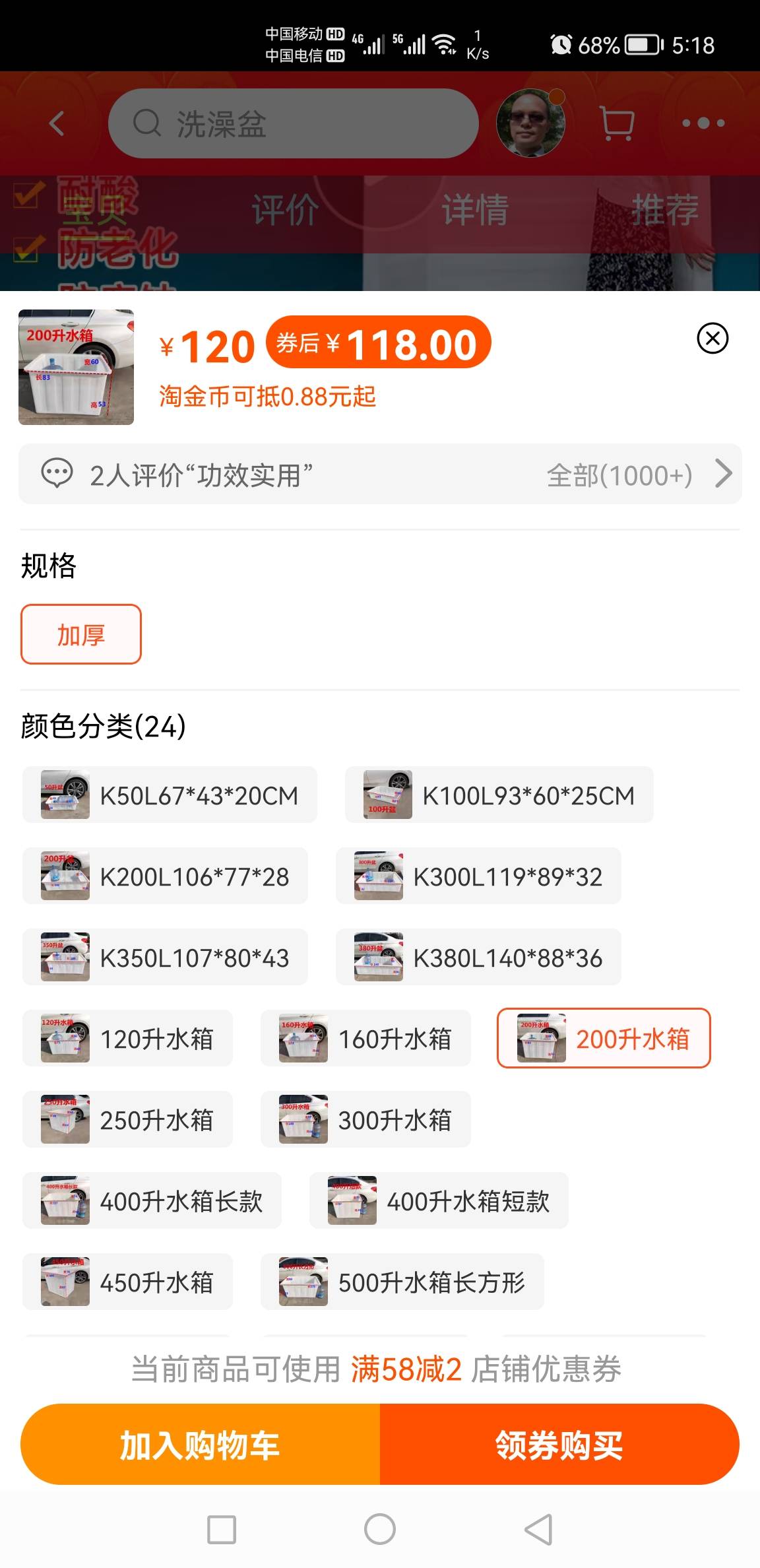Add item with 加入购物车 button
Viewport: 760px width, 1568px height.
(x=200, y=1444)
